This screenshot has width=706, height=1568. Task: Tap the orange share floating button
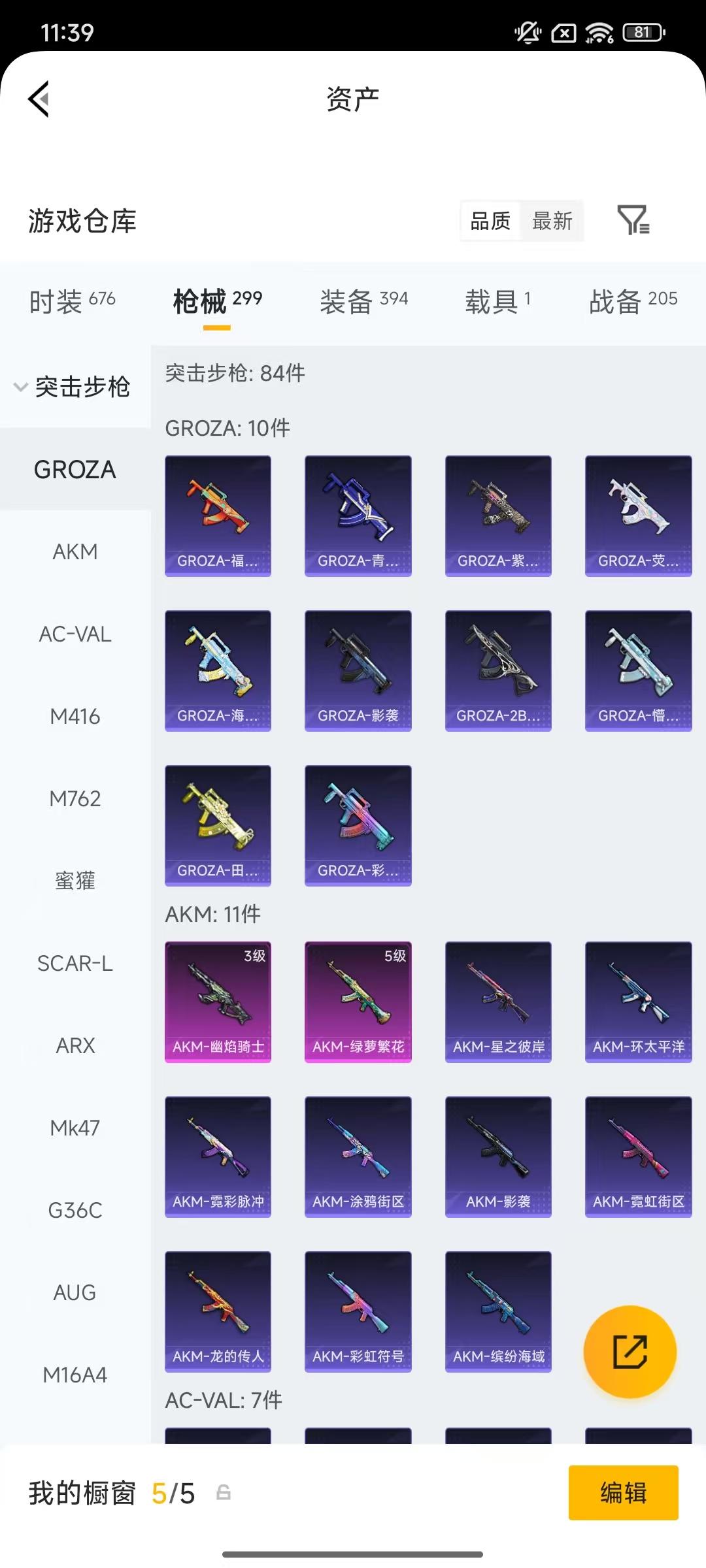click(x=630, y=1352)
